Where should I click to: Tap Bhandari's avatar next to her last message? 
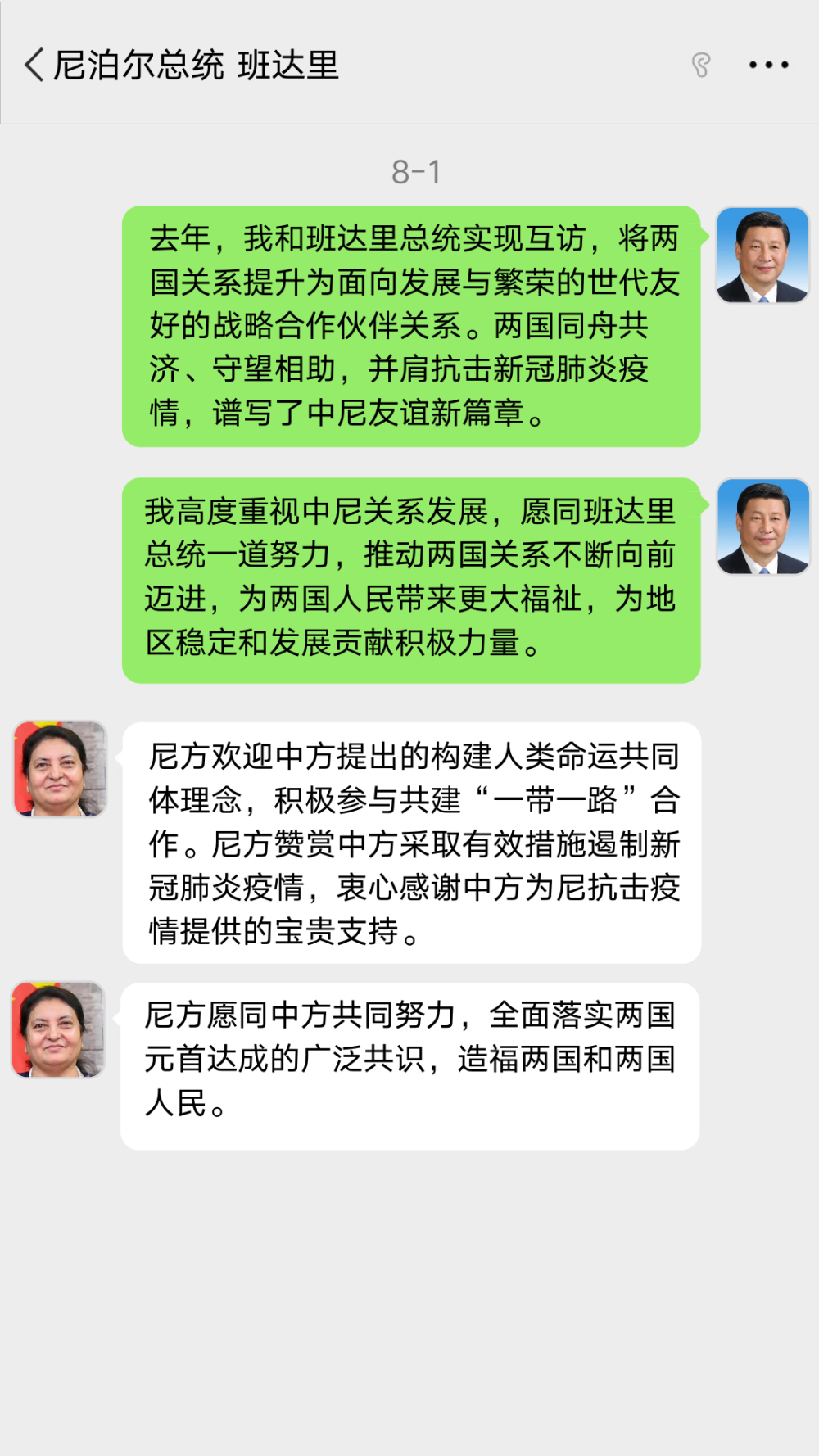pos(57,1030)
